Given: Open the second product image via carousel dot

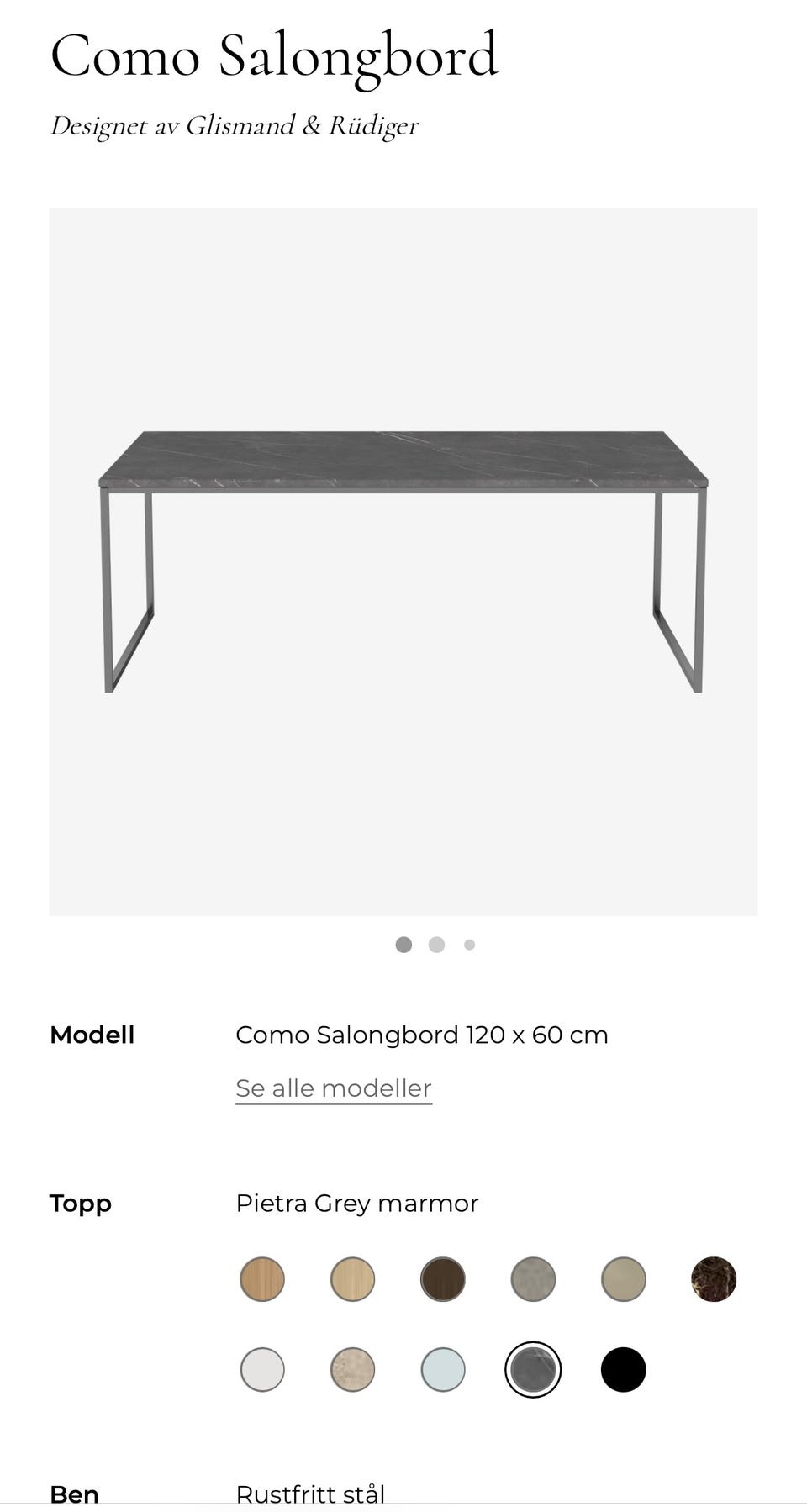Looking at the screenshot, I should pyautogui.click(x=436, y=945).
